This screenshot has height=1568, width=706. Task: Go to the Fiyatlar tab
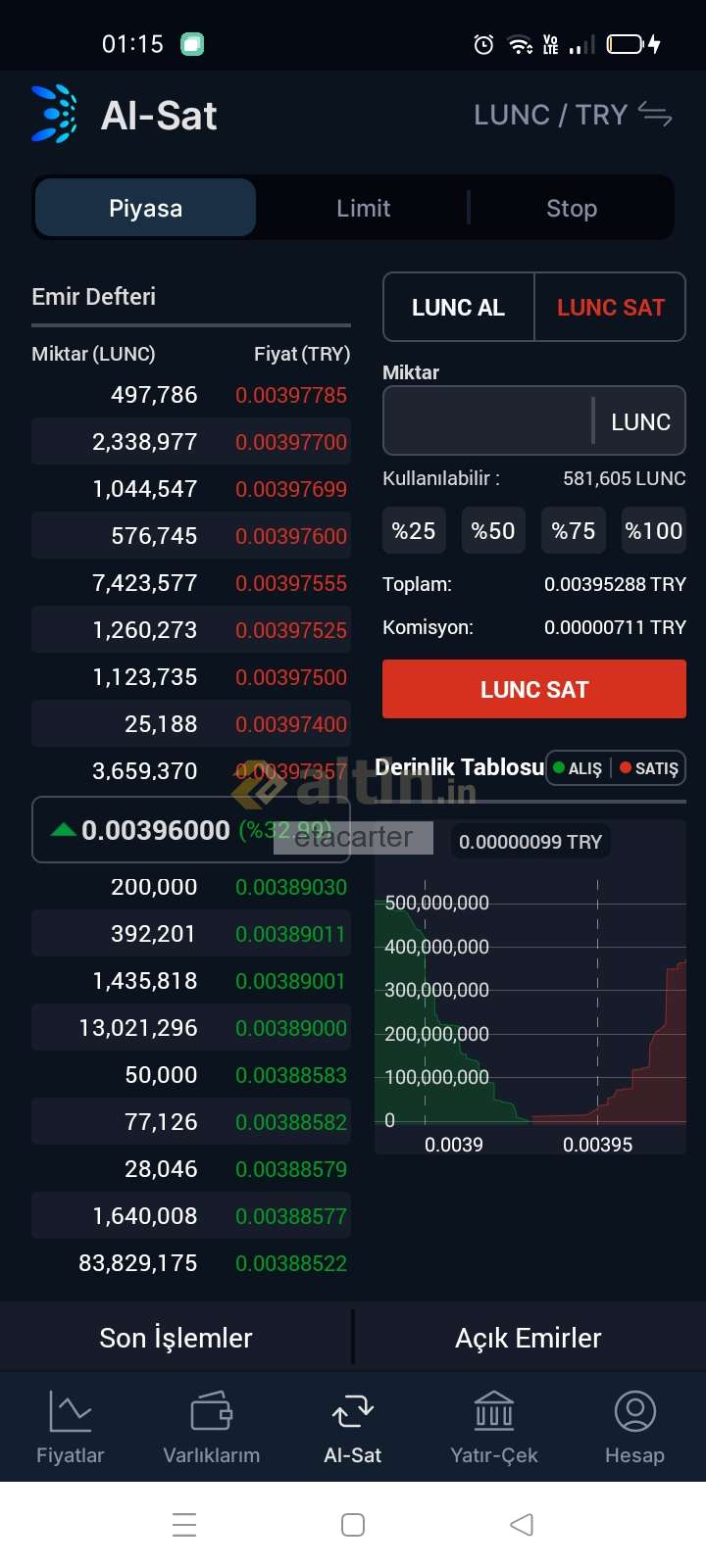point(71,1427)
